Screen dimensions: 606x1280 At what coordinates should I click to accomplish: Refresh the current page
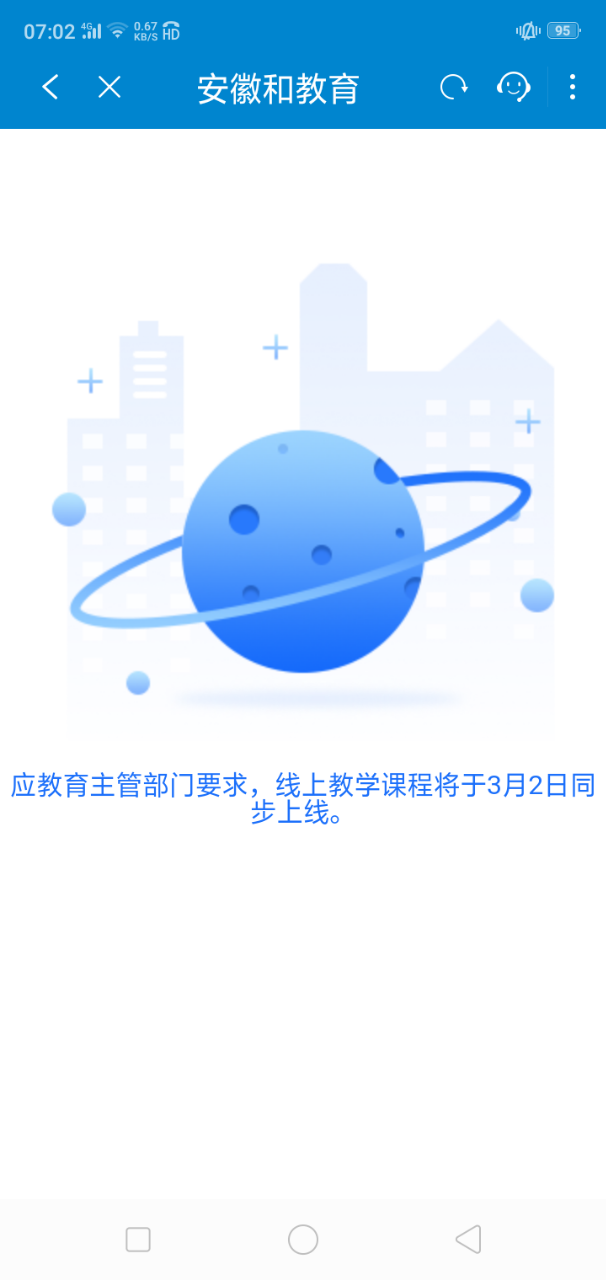(x=454, y=87)
